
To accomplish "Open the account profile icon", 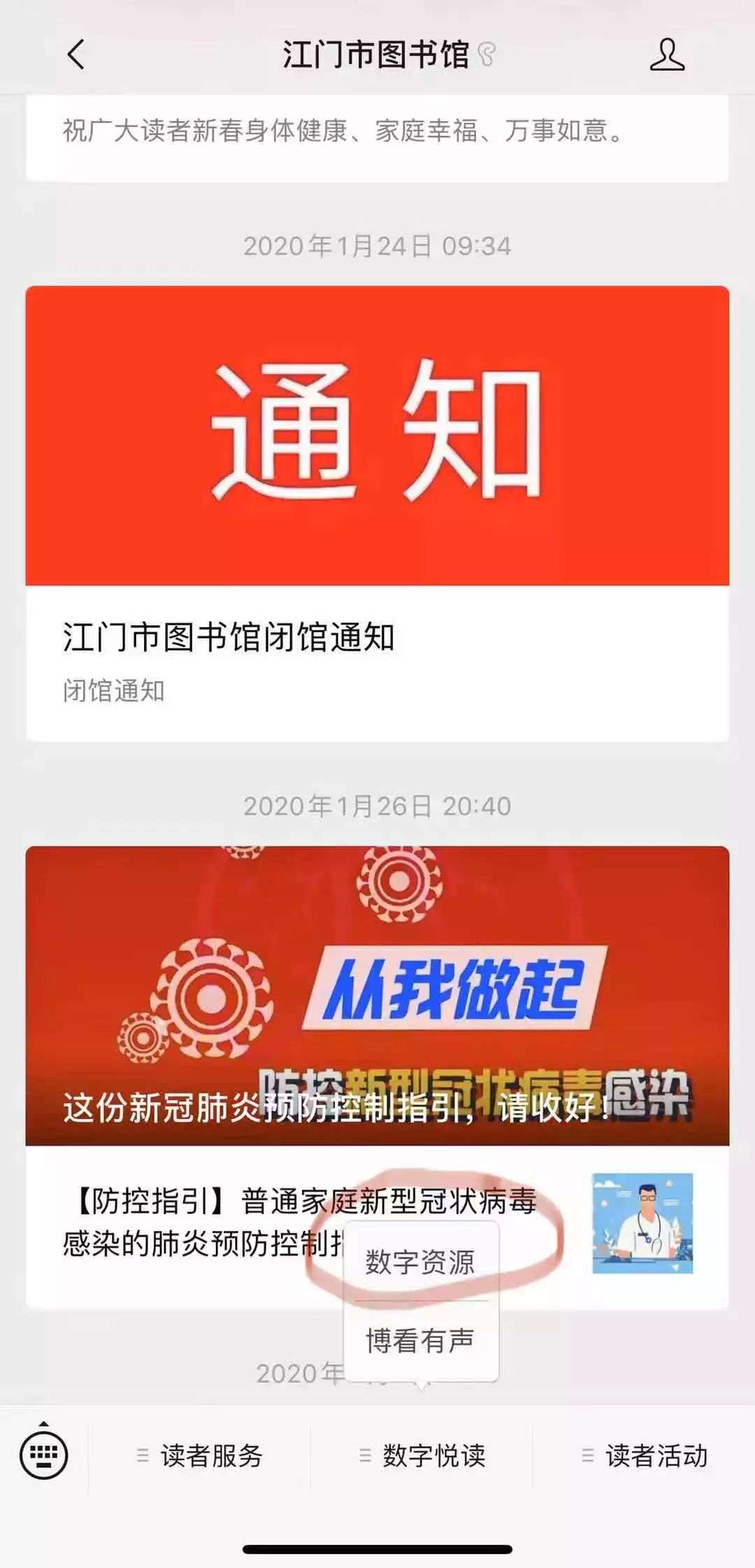I will (x=666, y=55).
